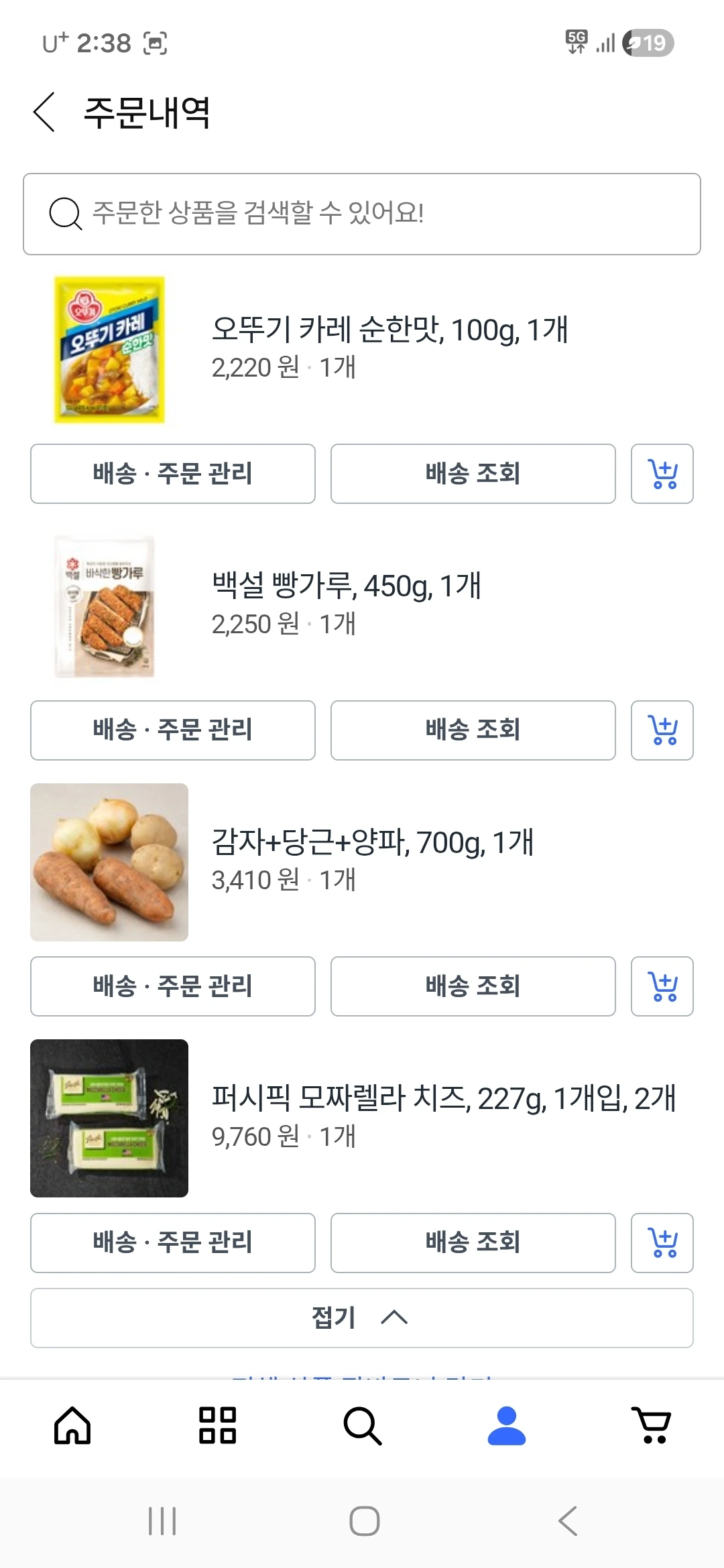
Task: Check 배송 조회 for 오뚜기 카레
Action: pyautogui.click(x=473, y=474)
